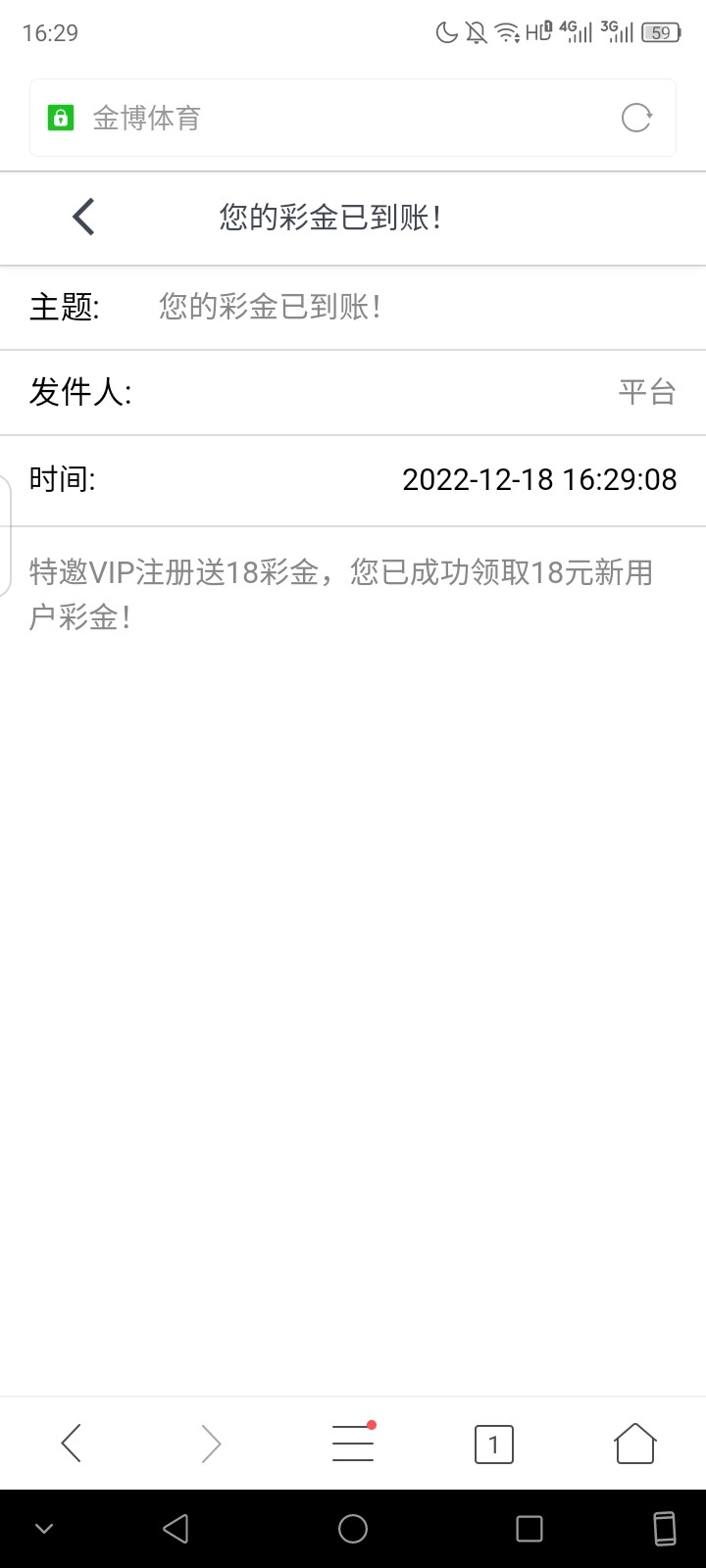Go back from the message detail page
The width and height of the screenshot is (706, 1568).
click(x=83, y=217)
